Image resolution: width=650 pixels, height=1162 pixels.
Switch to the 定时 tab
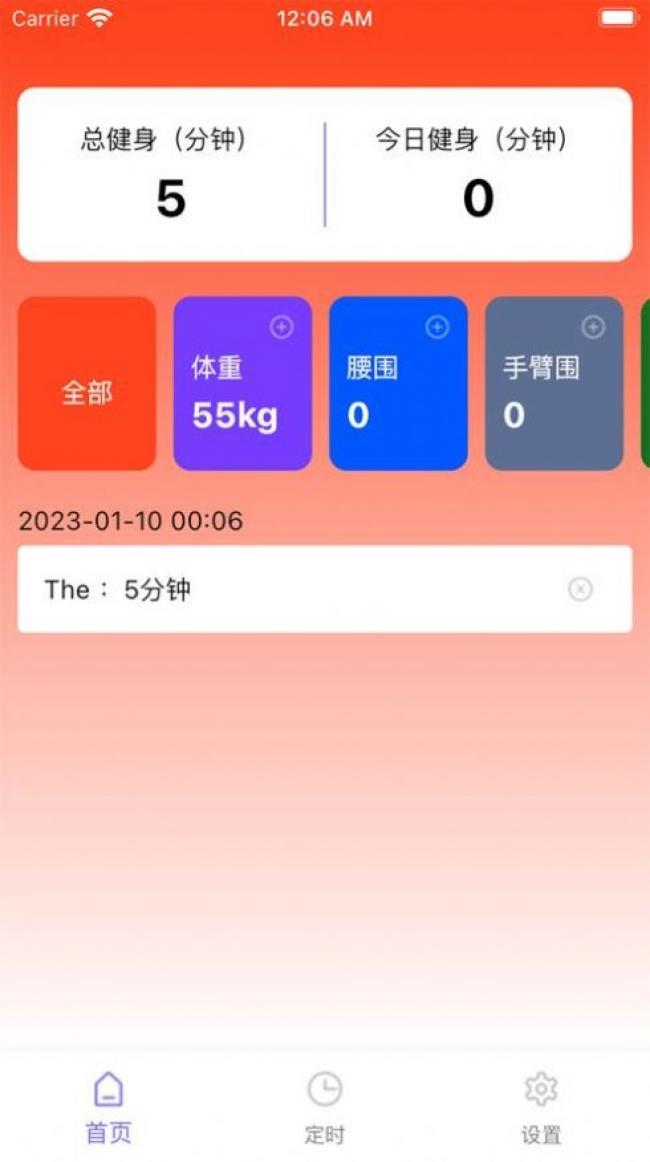point(324,1108)
